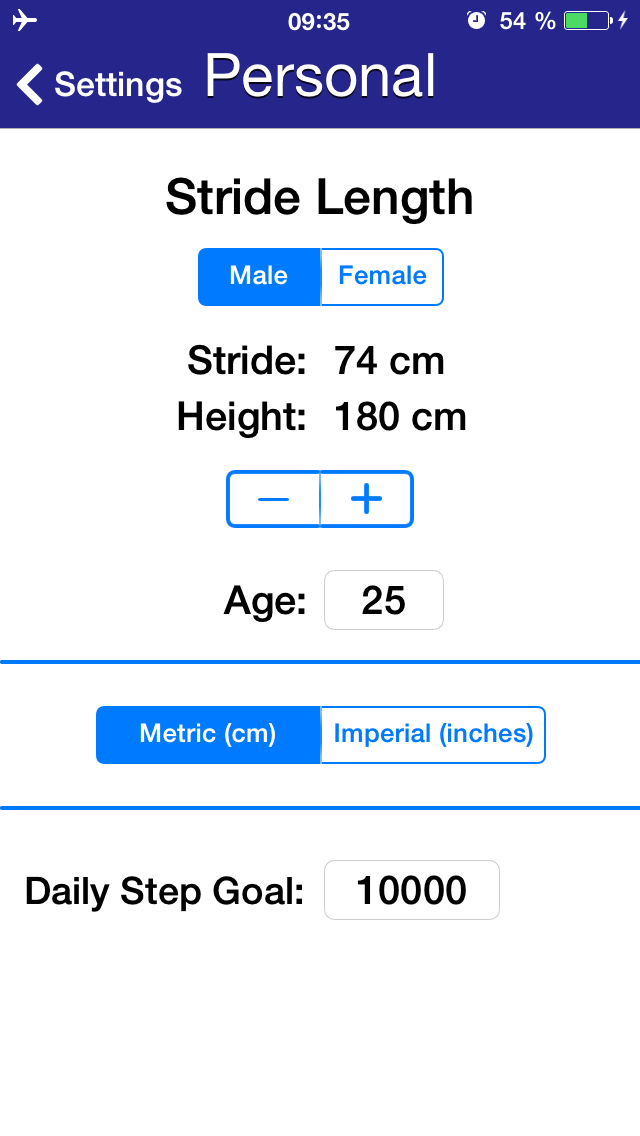This screenshot has width=640, height=1136.
Task: Increase height with the plus button
Action: coord(367,499)
